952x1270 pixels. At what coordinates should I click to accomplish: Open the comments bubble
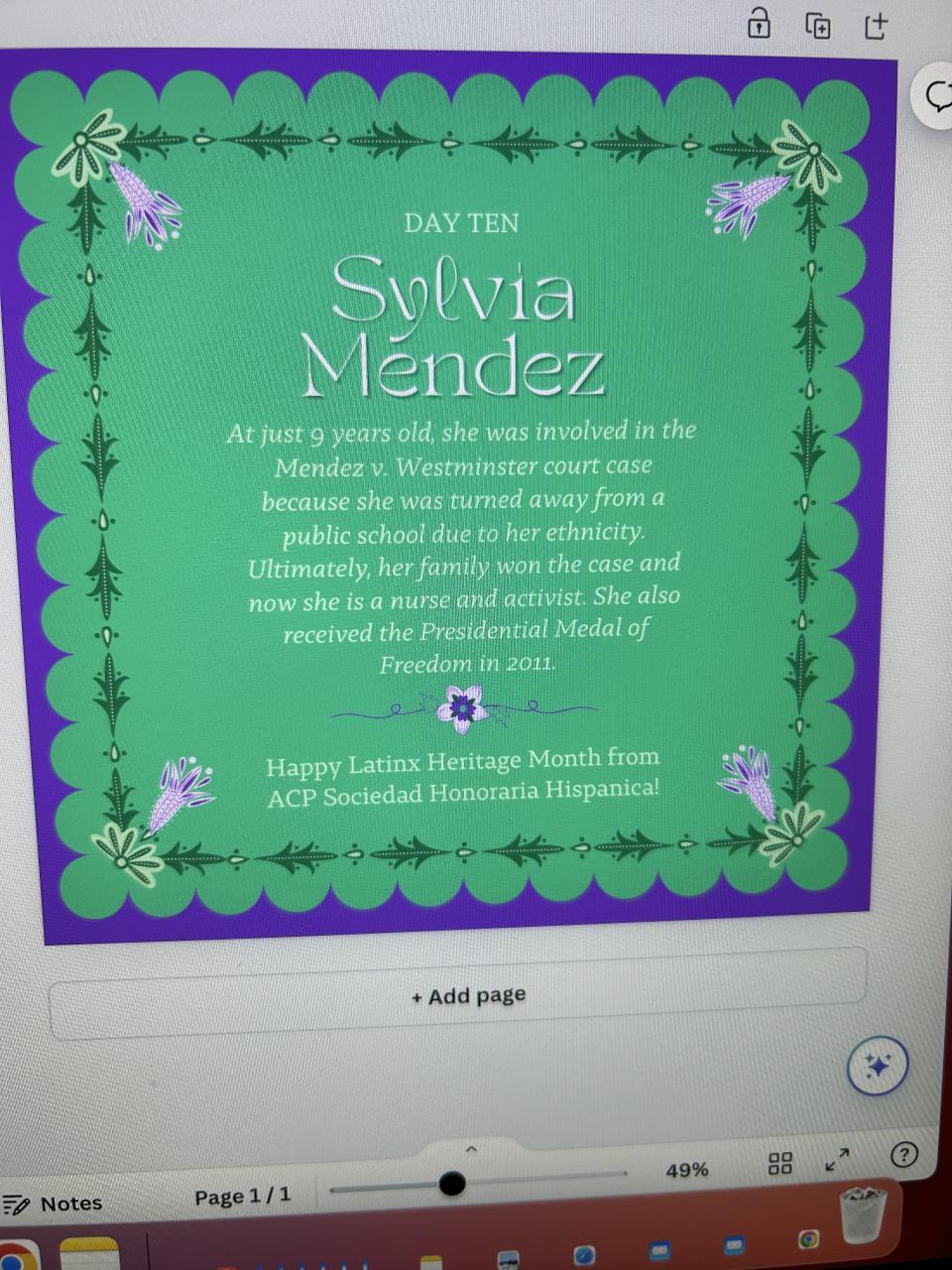pos(936,94)
